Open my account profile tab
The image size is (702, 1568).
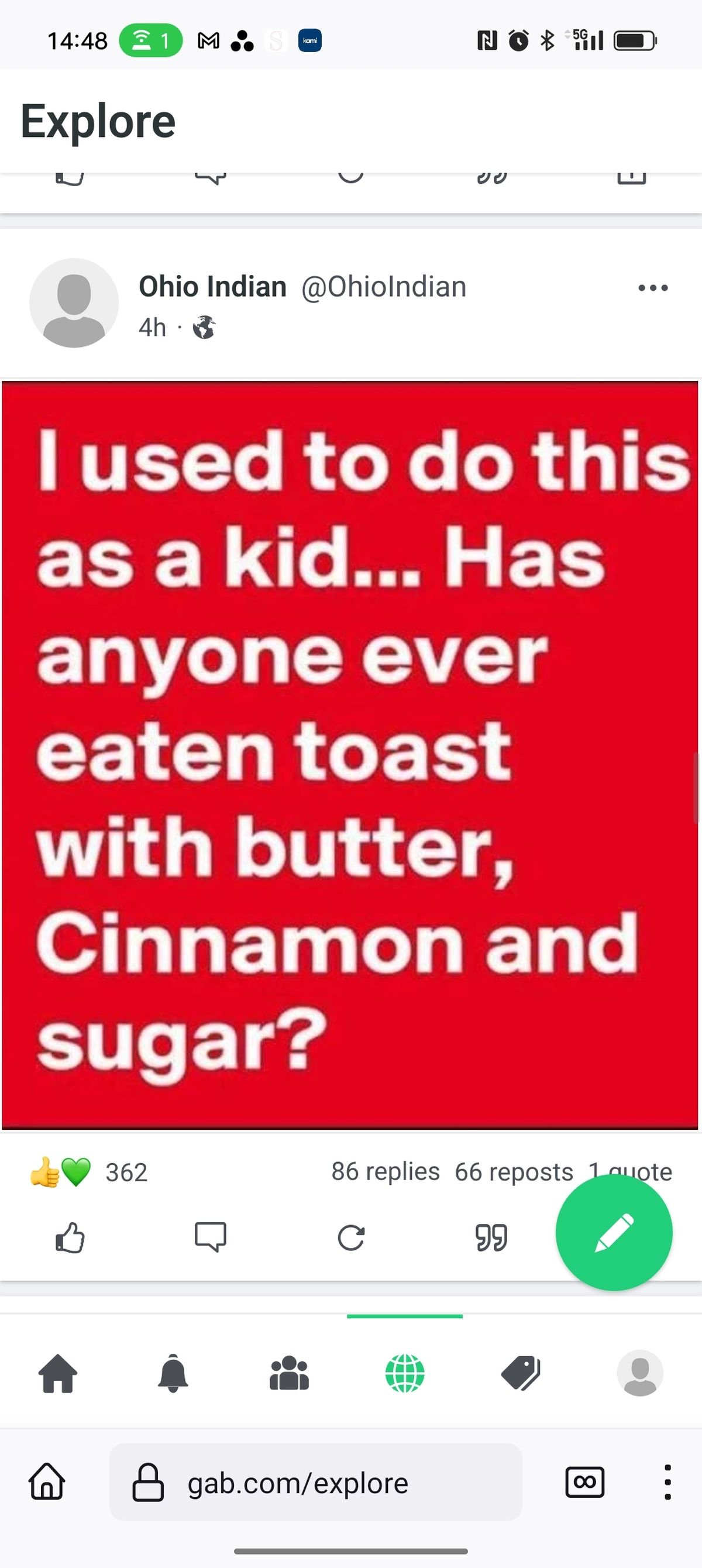(640, 1373)
